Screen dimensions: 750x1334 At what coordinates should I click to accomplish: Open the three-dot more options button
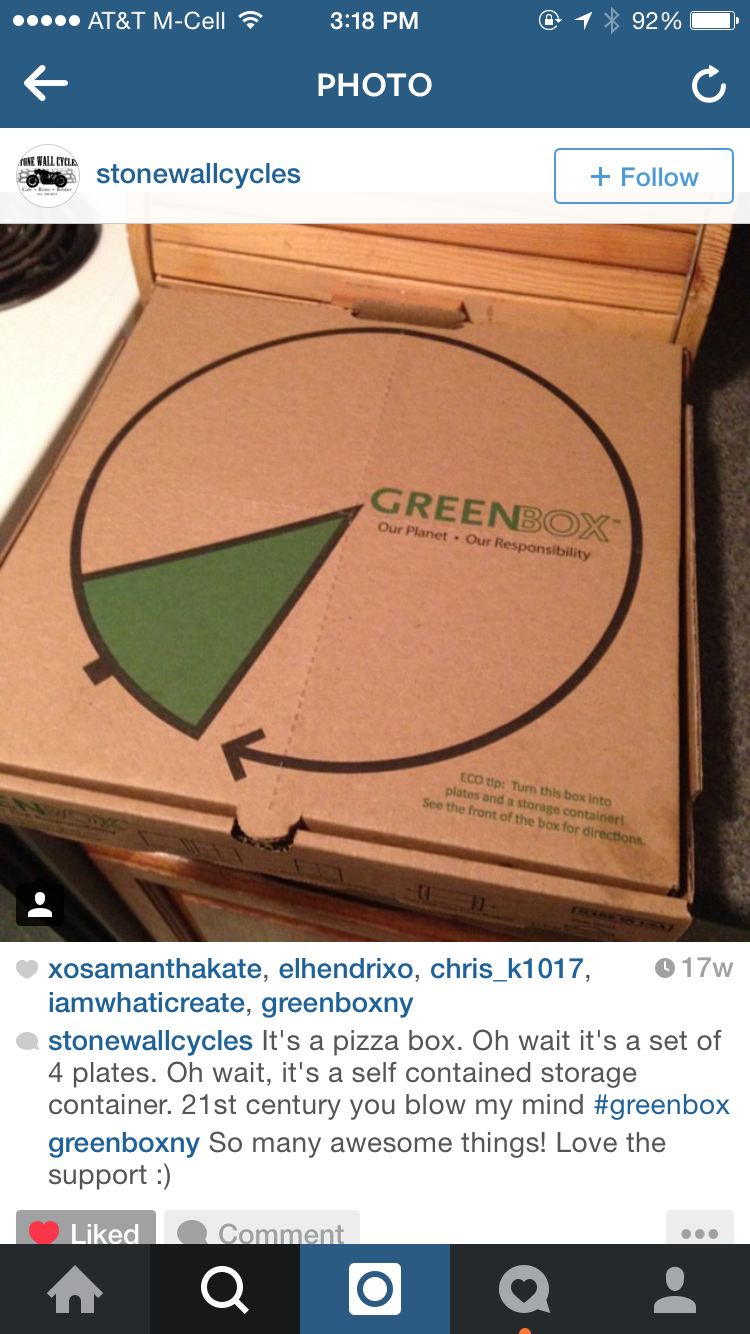tap(699, 1230)
